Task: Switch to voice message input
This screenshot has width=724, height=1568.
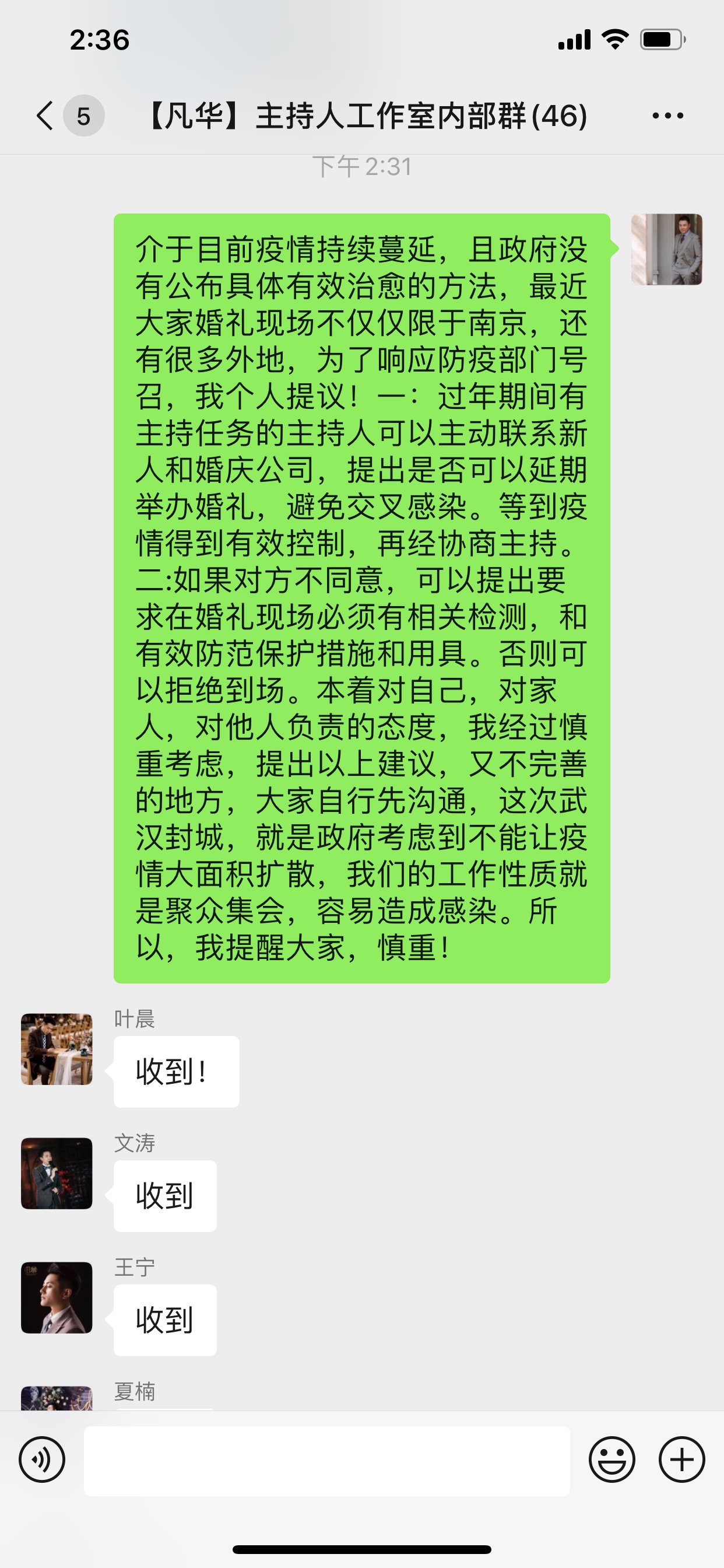Action: point(42,1459)
